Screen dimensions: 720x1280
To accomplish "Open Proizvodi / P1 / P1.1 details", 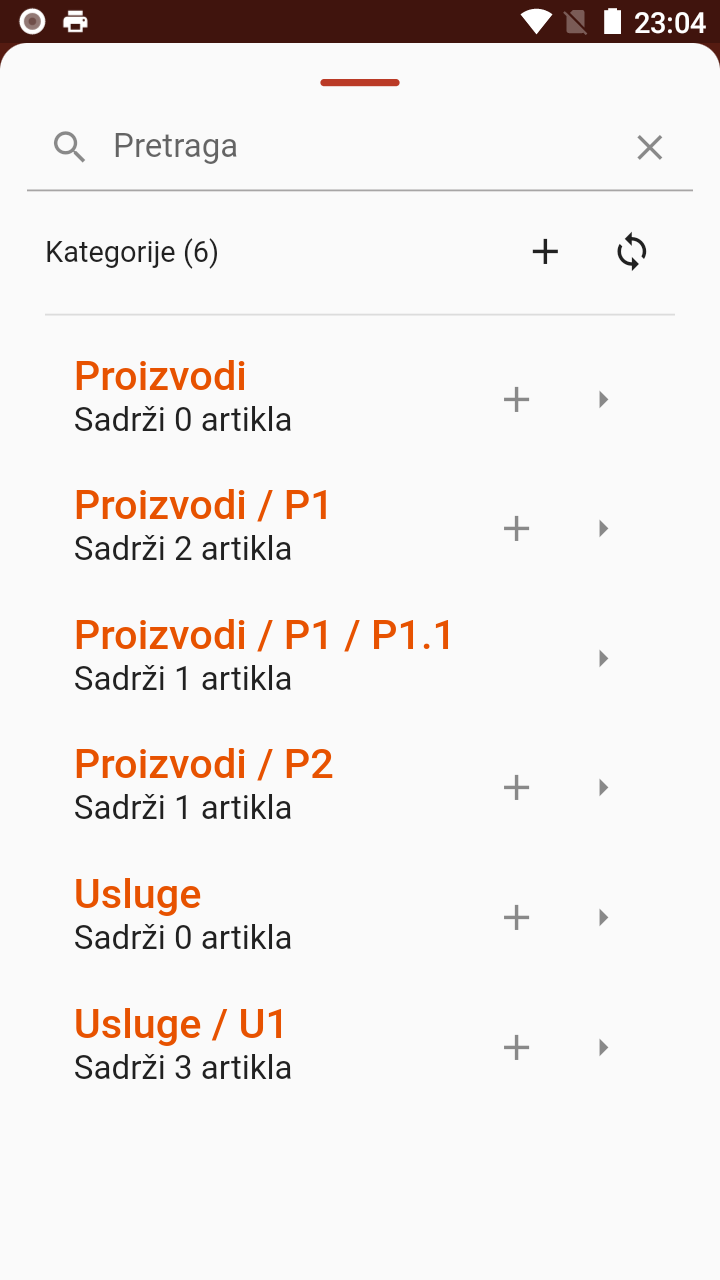I will [603, 658].
